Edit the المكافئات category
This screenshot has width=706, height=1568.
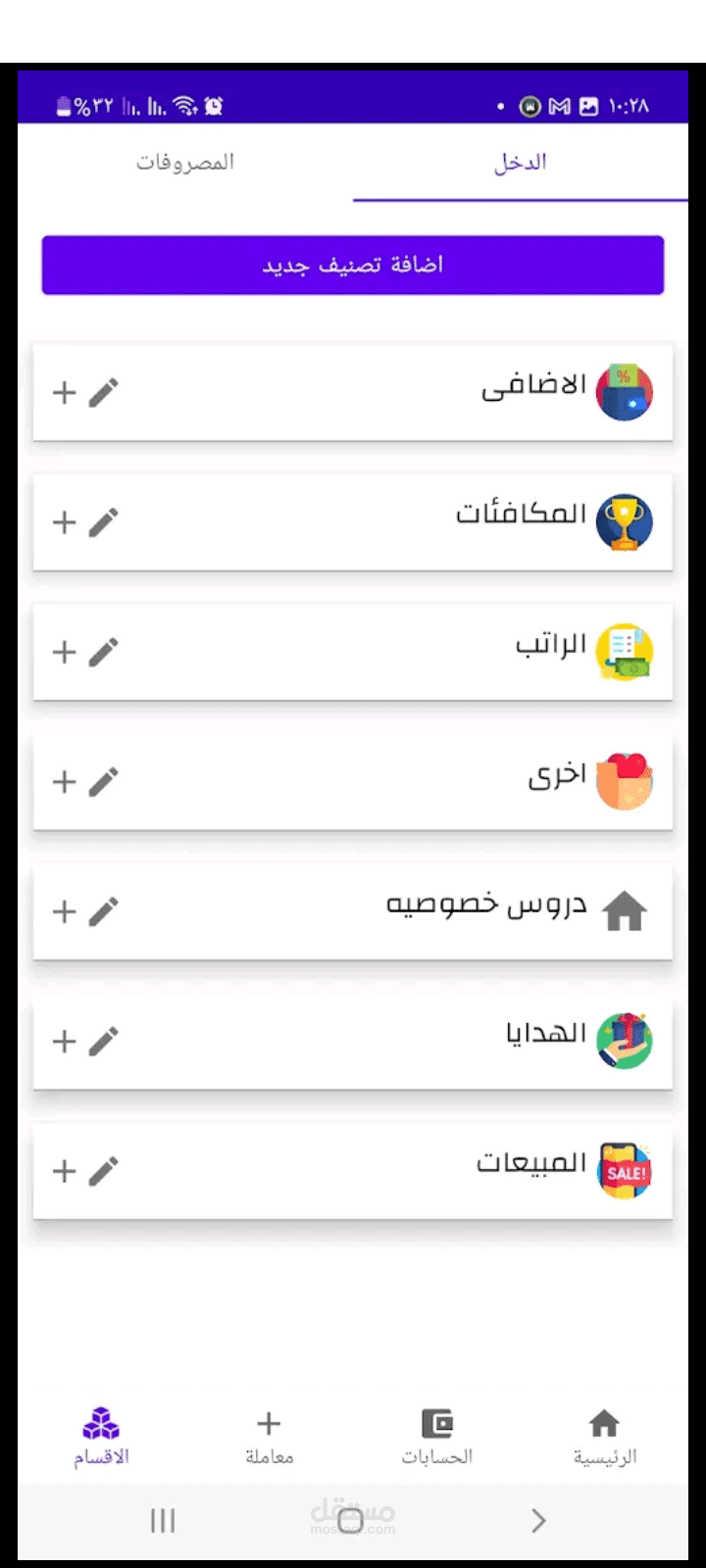103,522
